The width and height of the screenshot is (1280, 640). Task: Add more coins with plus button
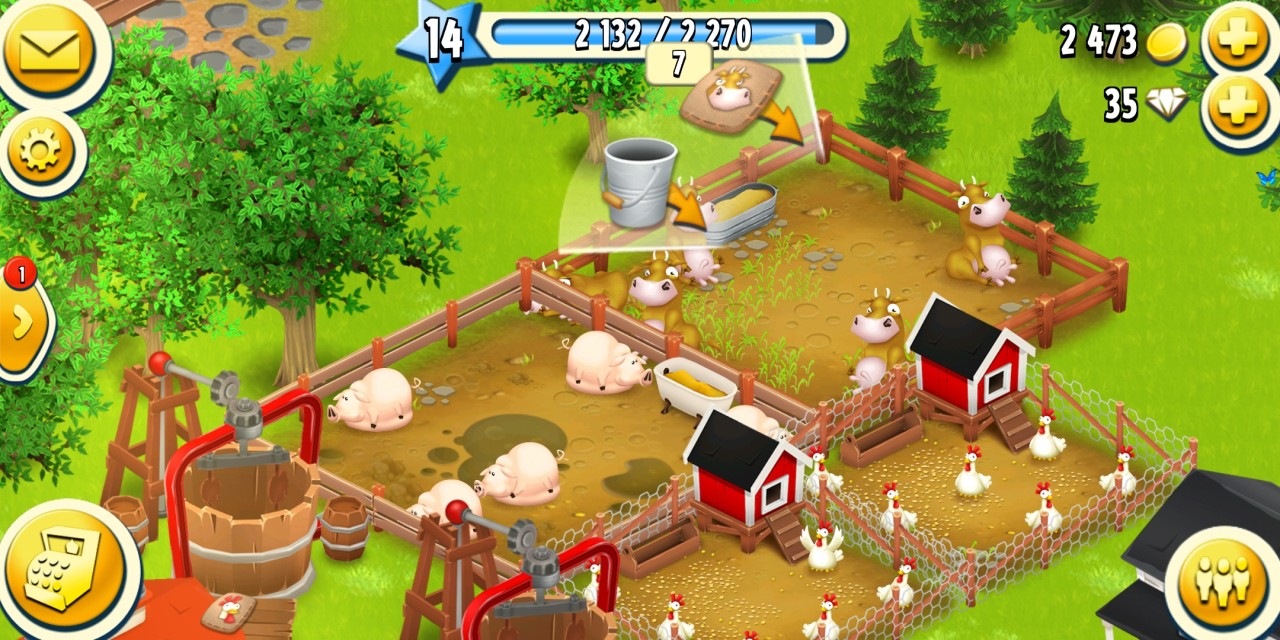pyautogui.click(x=1239, y=38)
